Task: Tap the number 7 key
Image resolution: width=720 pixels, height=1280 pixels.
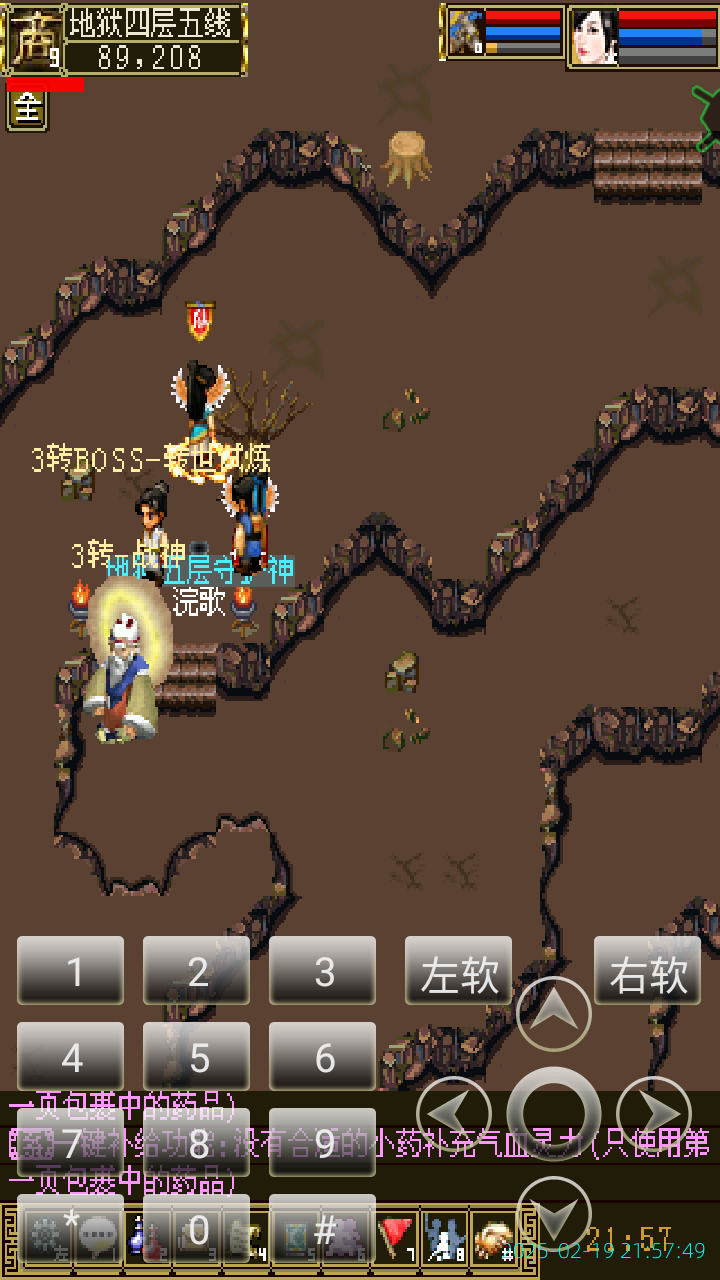Action: [70, 1142]
